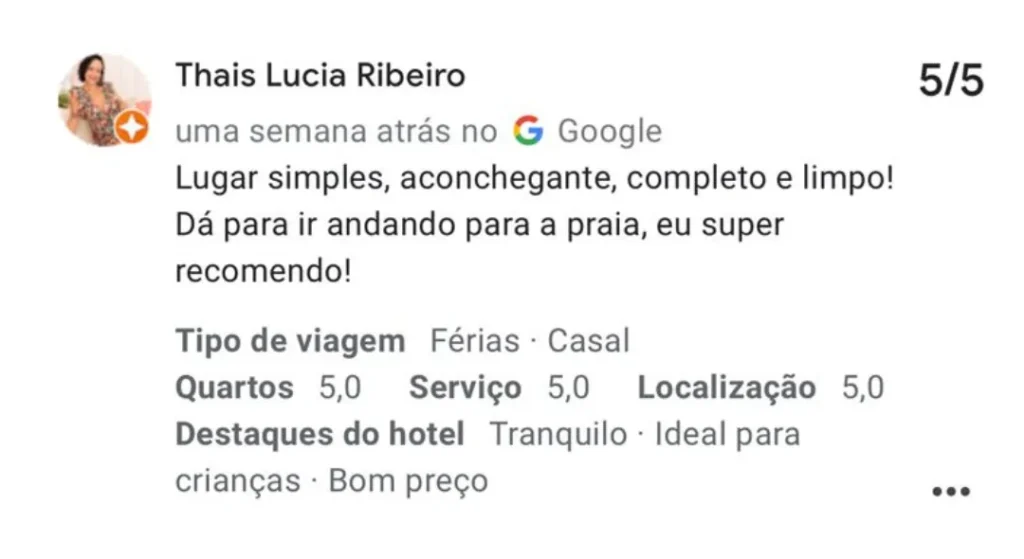Tap the reviewer name Thais Lucia Ribeiro
Viewport: 1024px width, 559px height.
click(x=320, y=76)
